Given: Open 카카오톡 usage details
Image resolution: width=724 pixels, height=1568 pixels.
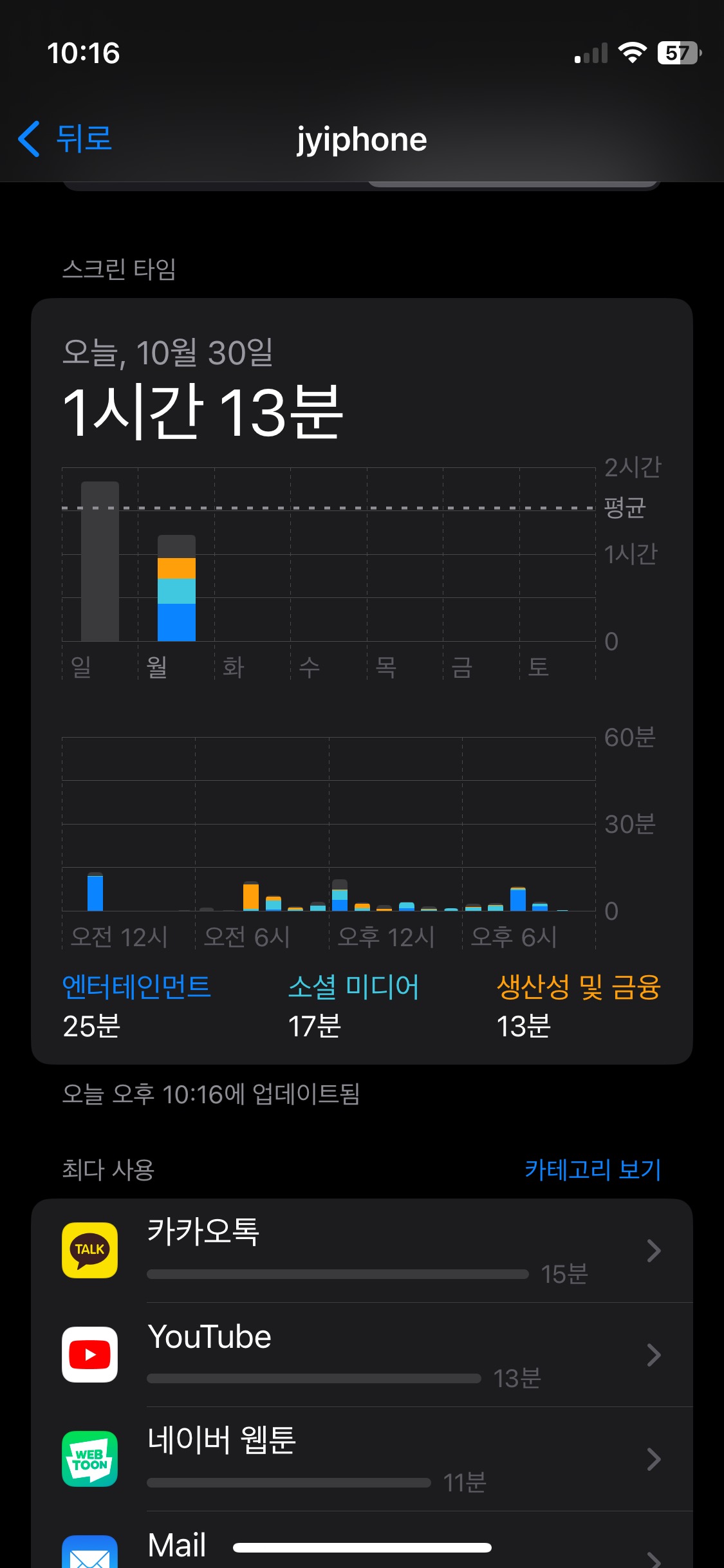Looking at the screenshot, I should pos(362,1251).
